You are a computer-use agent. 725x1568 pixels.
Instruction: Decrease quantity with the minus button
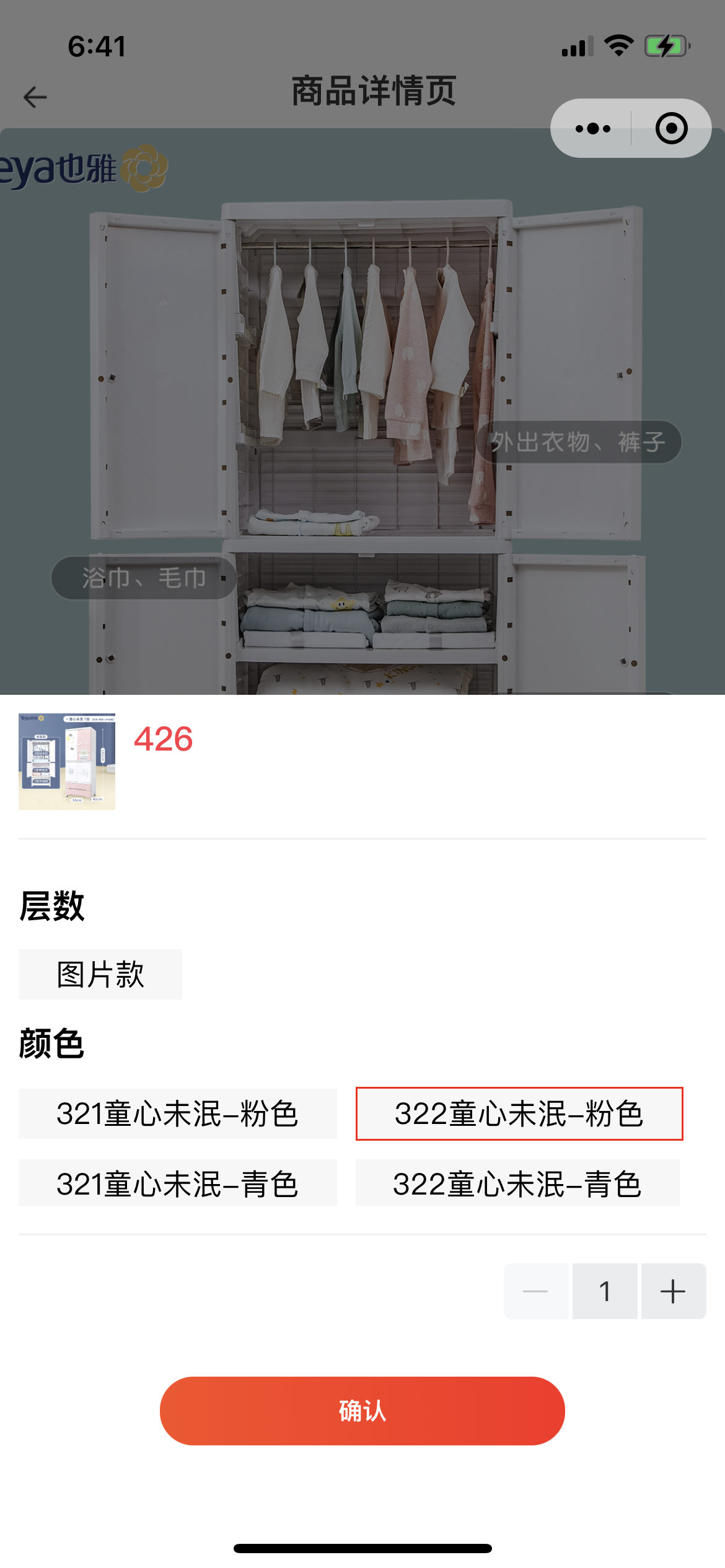click(536, 1291)
